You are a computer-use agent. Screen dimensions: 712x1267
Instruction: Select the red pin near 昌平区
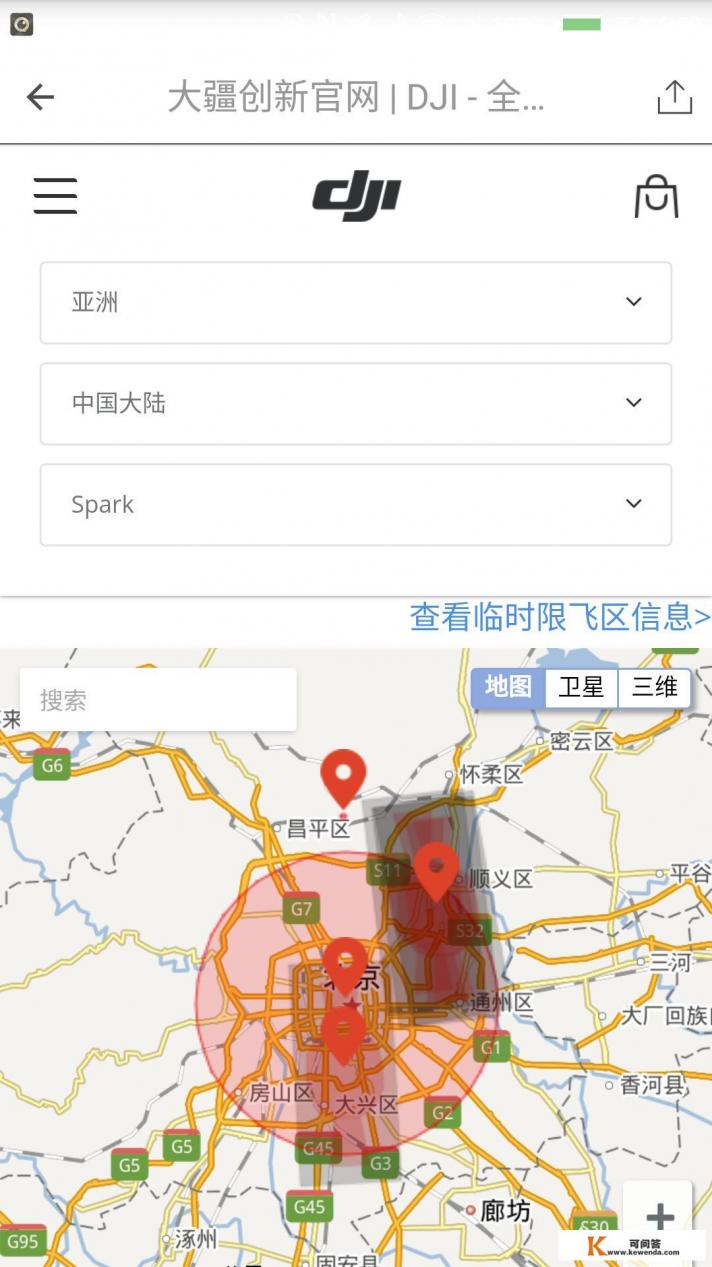(343, 775)
